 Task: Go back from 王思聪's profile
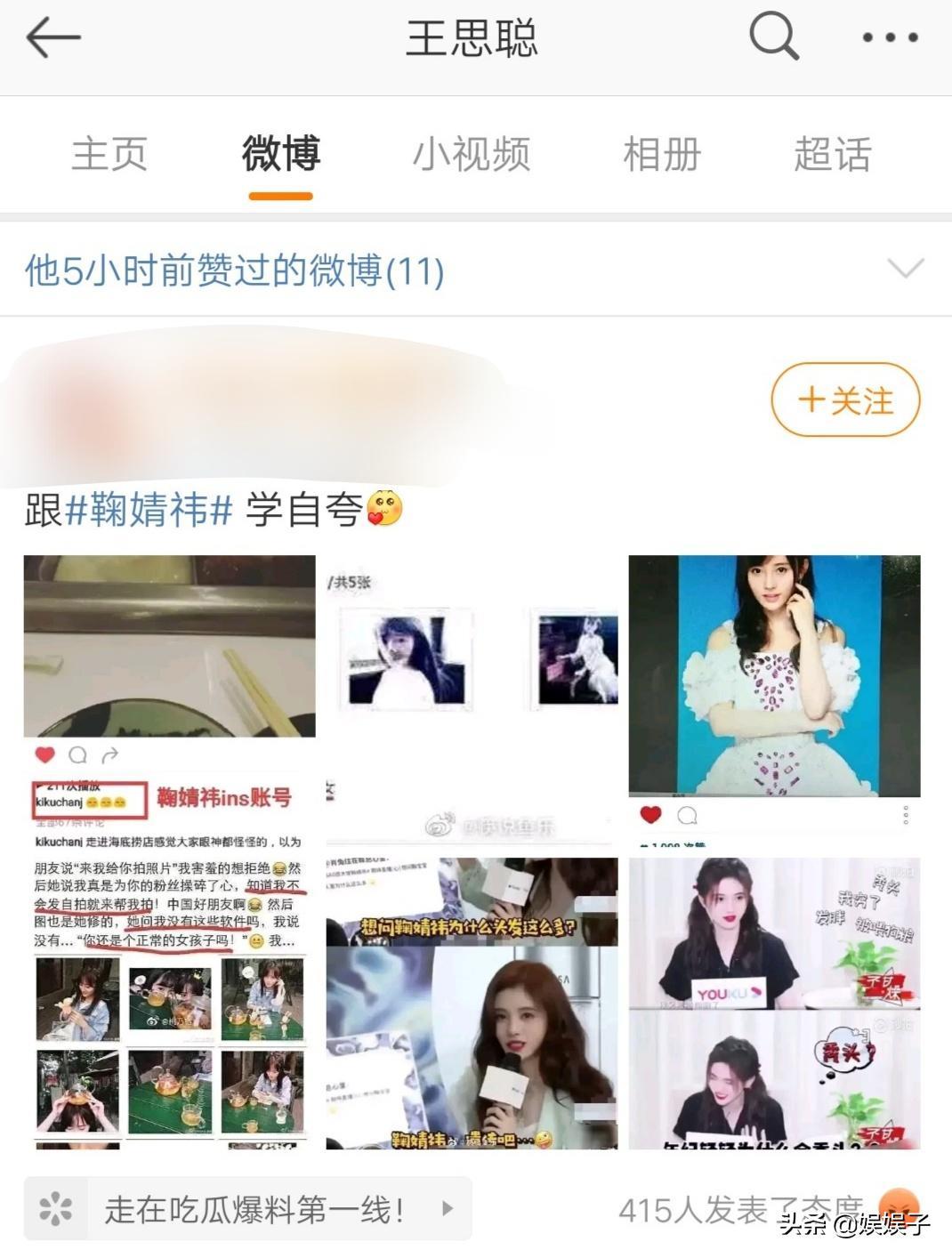point(53,38)
